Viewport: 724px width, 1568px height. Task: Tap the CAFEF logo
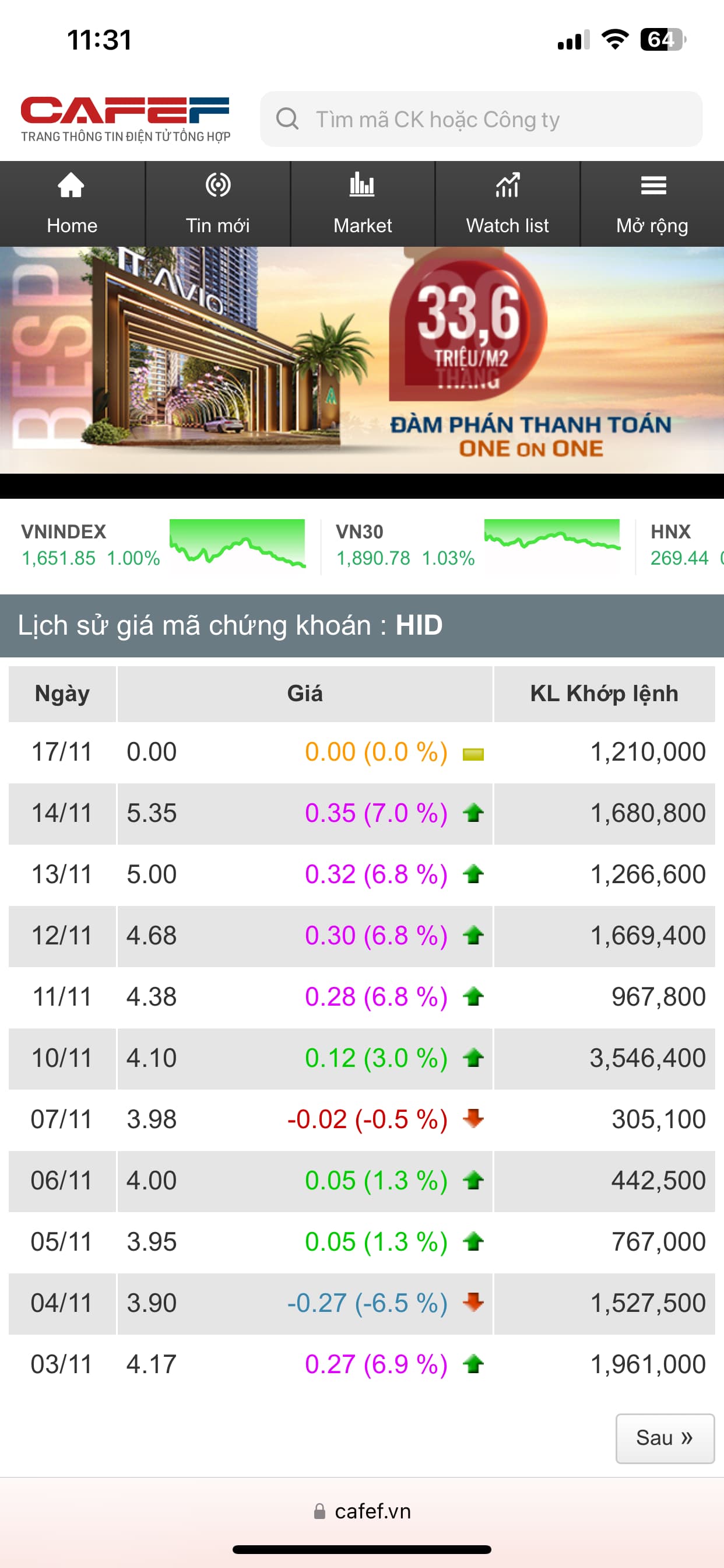pyautogui.click(x=125, y=118)
